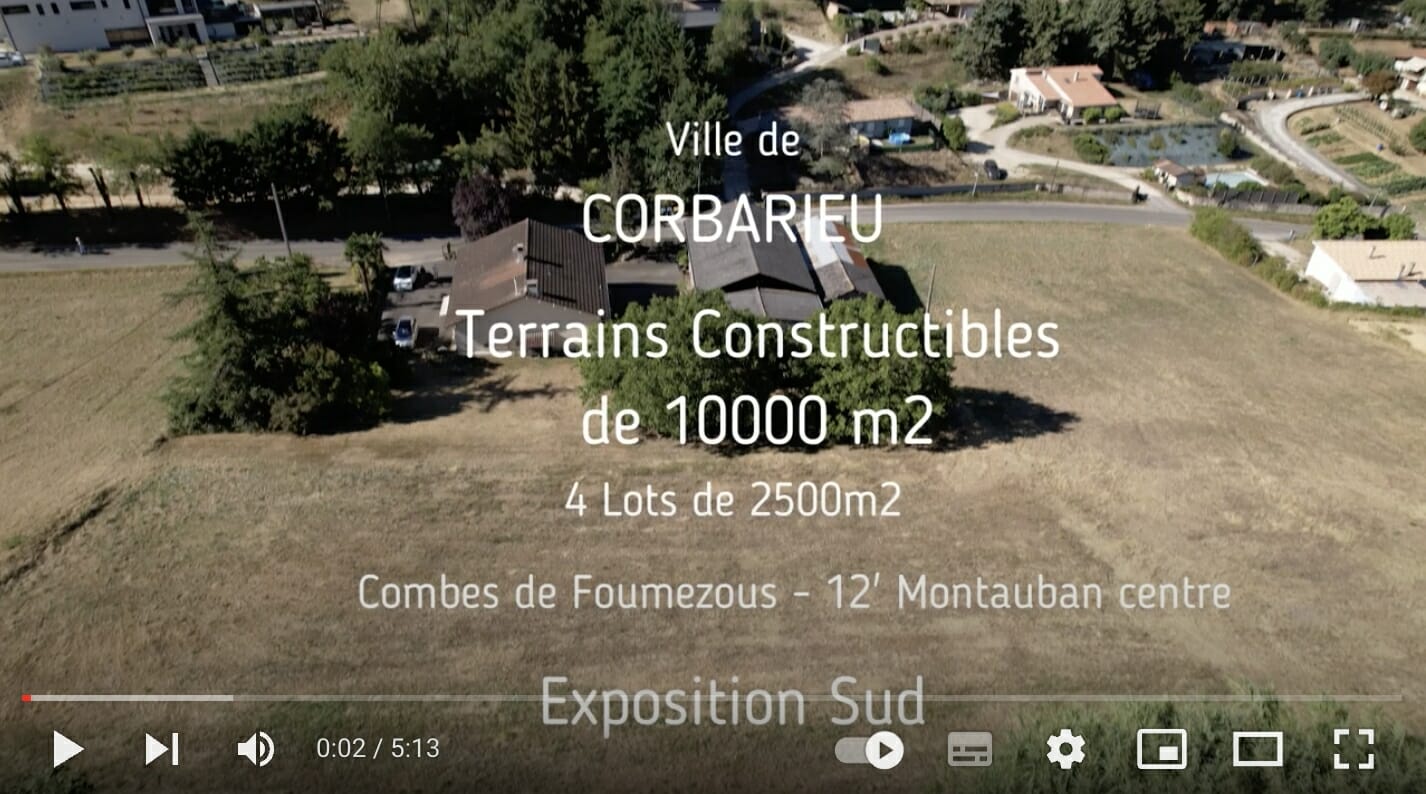Toggle the autoplay switch

click(x=869, y=750)
